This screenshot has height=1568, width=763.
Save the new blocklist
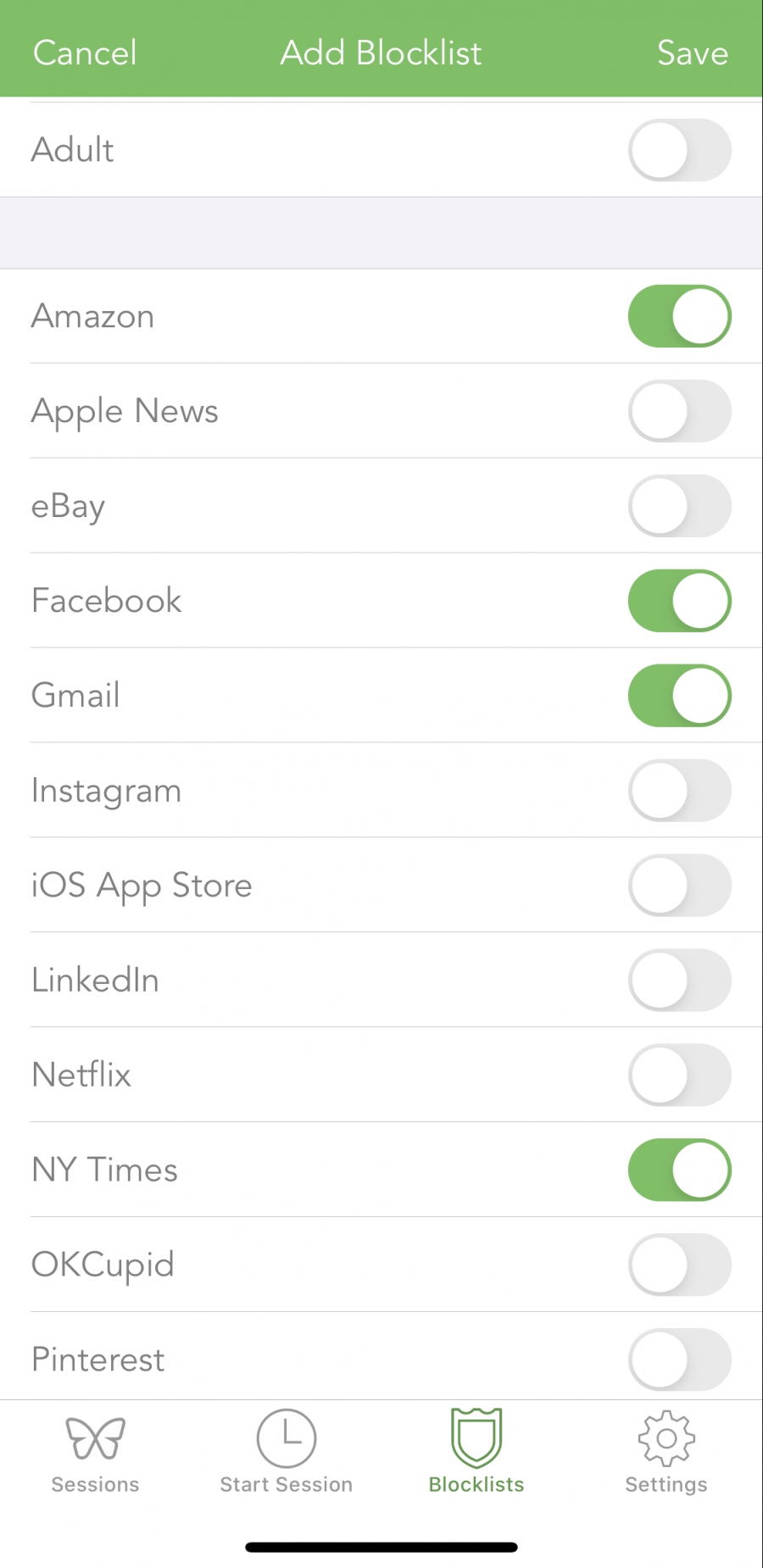pyautogui.click(x=692, y=52)
